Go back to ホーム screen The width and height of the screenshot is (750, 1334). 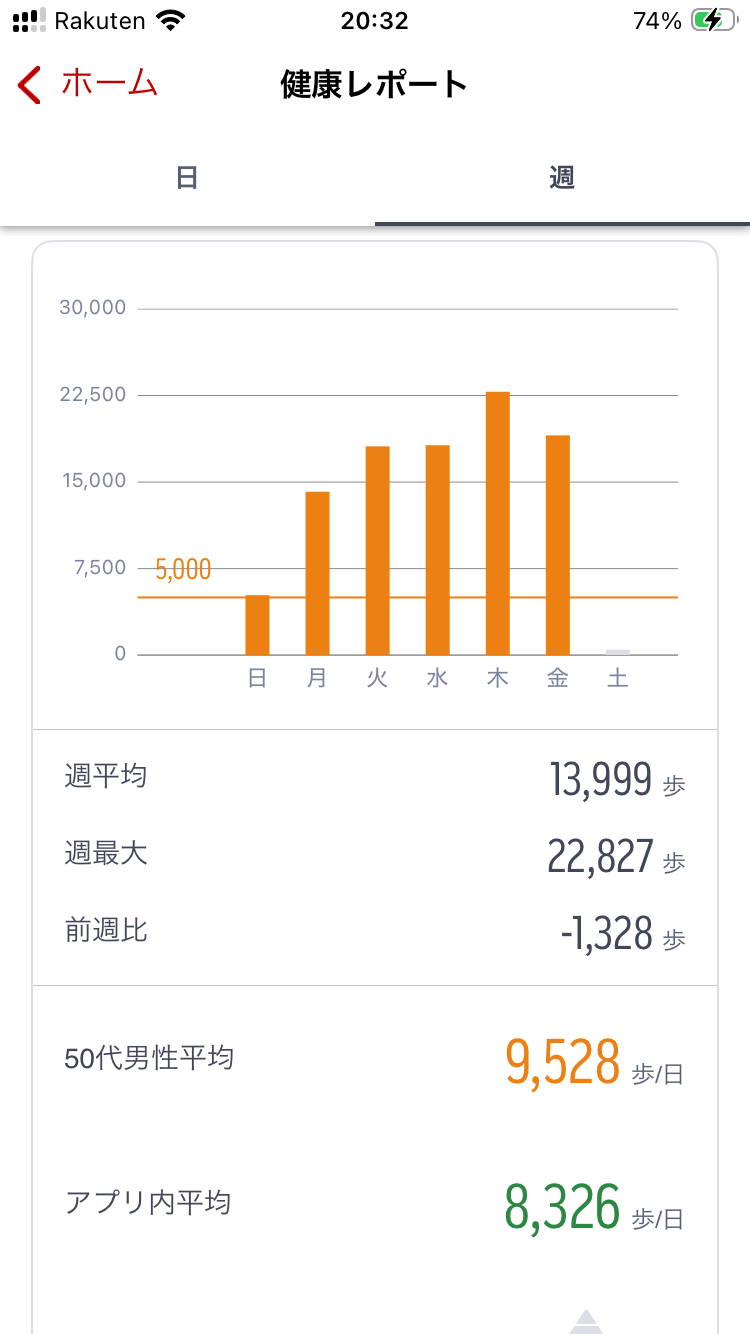click(88, 84)
